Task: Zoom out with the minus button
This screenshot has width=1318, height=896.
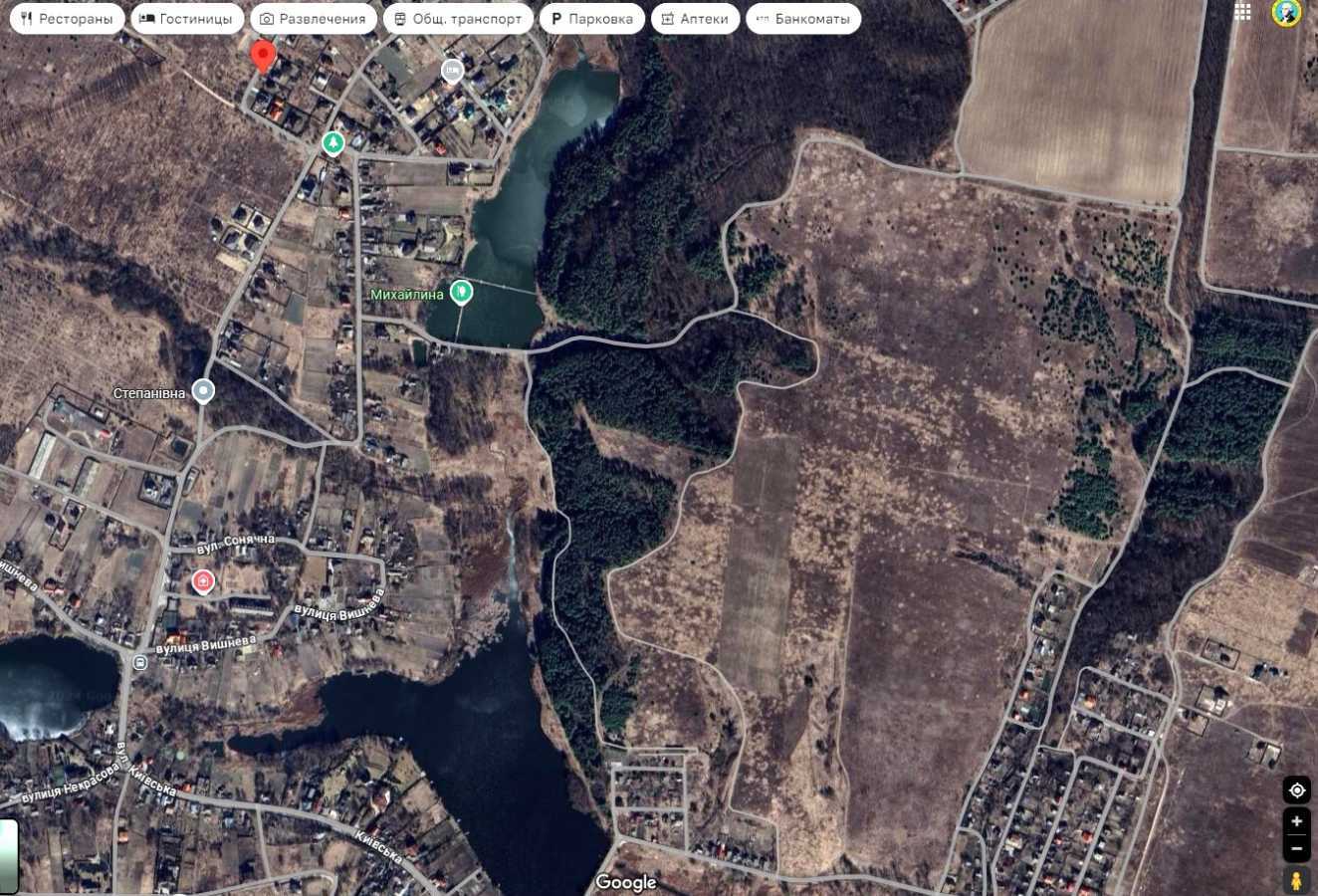Action: coord(1296,849)
